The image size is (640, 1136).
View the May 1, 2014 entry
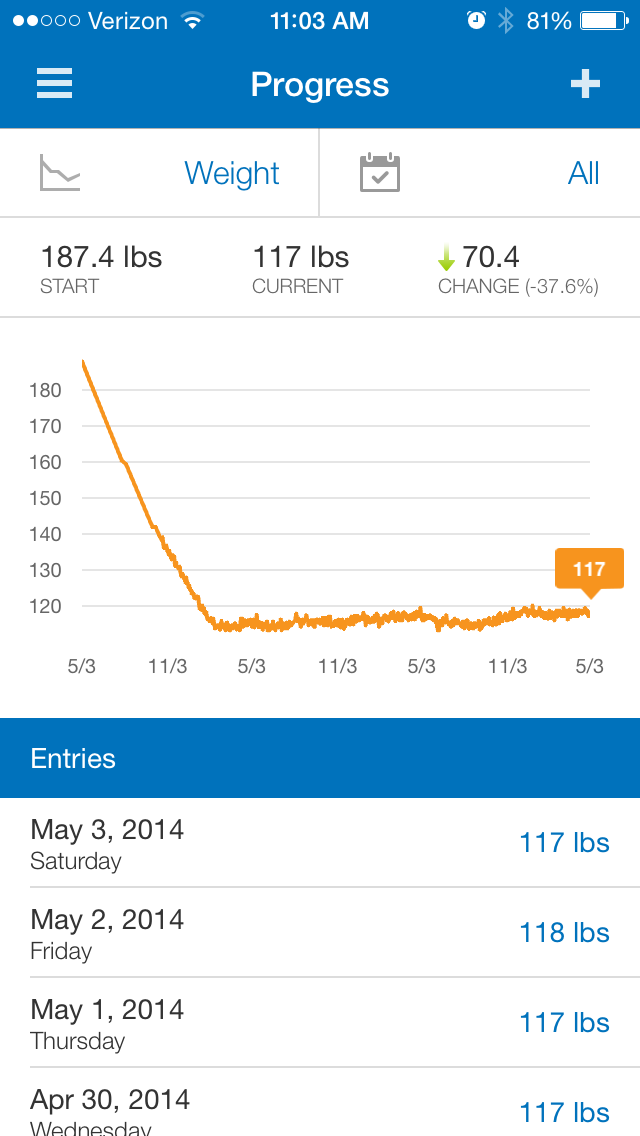[320, 1023]
